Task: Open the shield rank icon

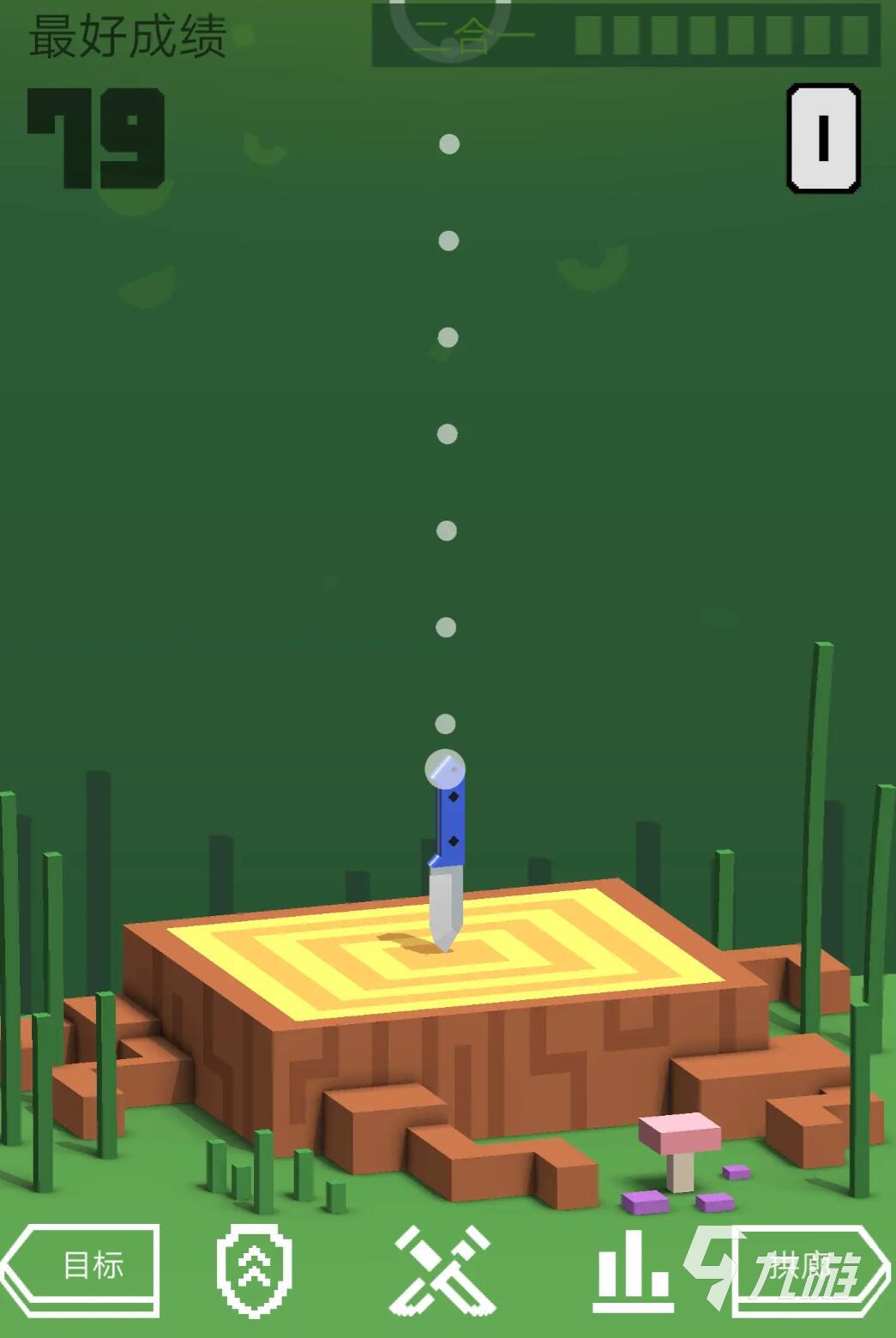Action: 255,1269
